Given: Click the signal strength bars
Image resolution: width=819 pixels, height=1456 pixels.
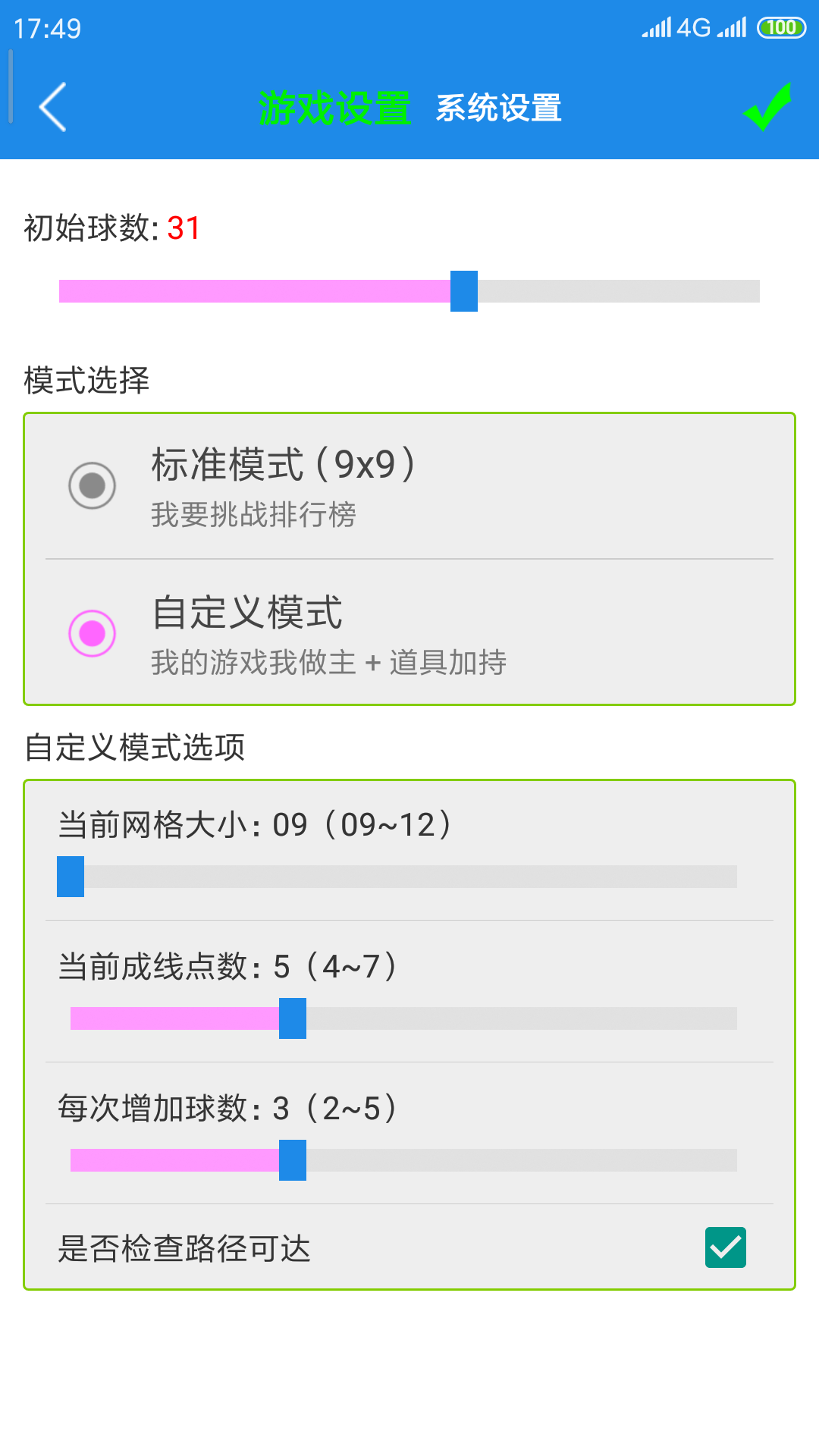Looking at the screenshot, I should pos(657,27).
